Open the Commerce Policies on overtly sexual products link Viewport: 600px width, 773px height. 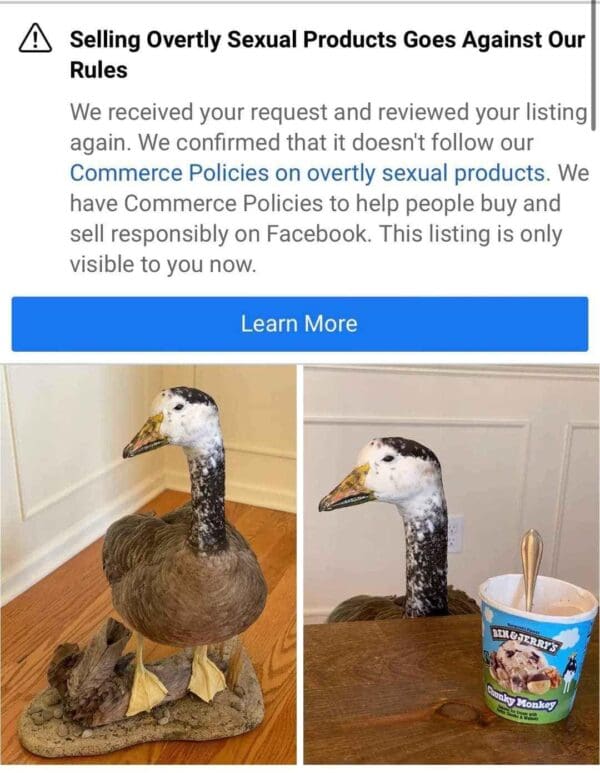pyautogui.click(x=309, y=172)
